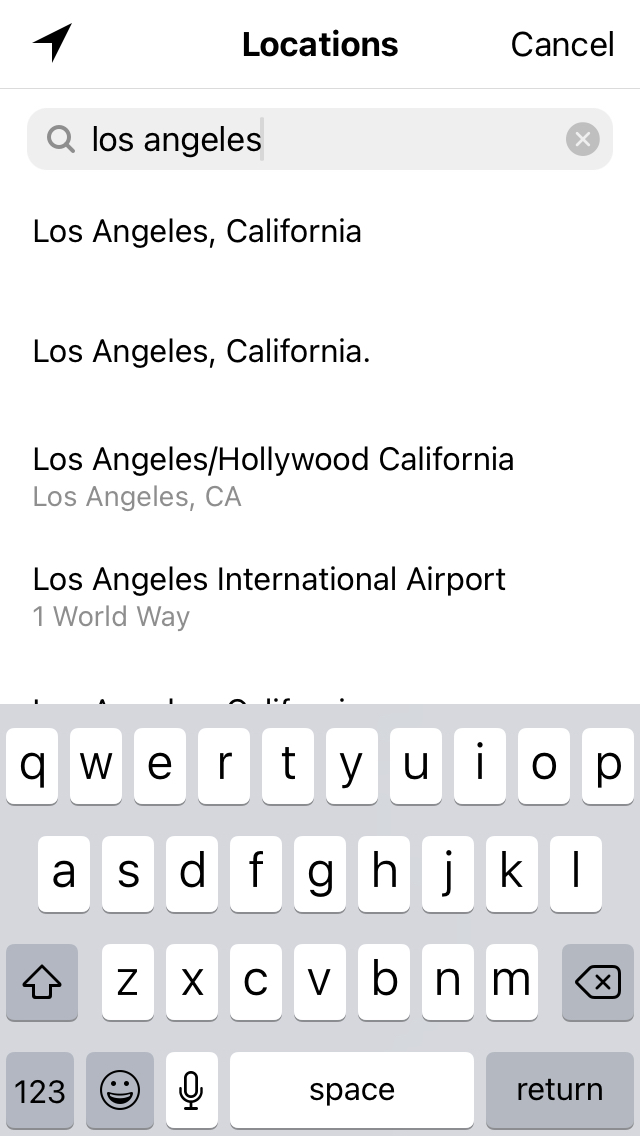Image resolution: width=640 pixels, height=1136 pixels.
Task: Use current location arrow icon
Action: tap(52, 43)
